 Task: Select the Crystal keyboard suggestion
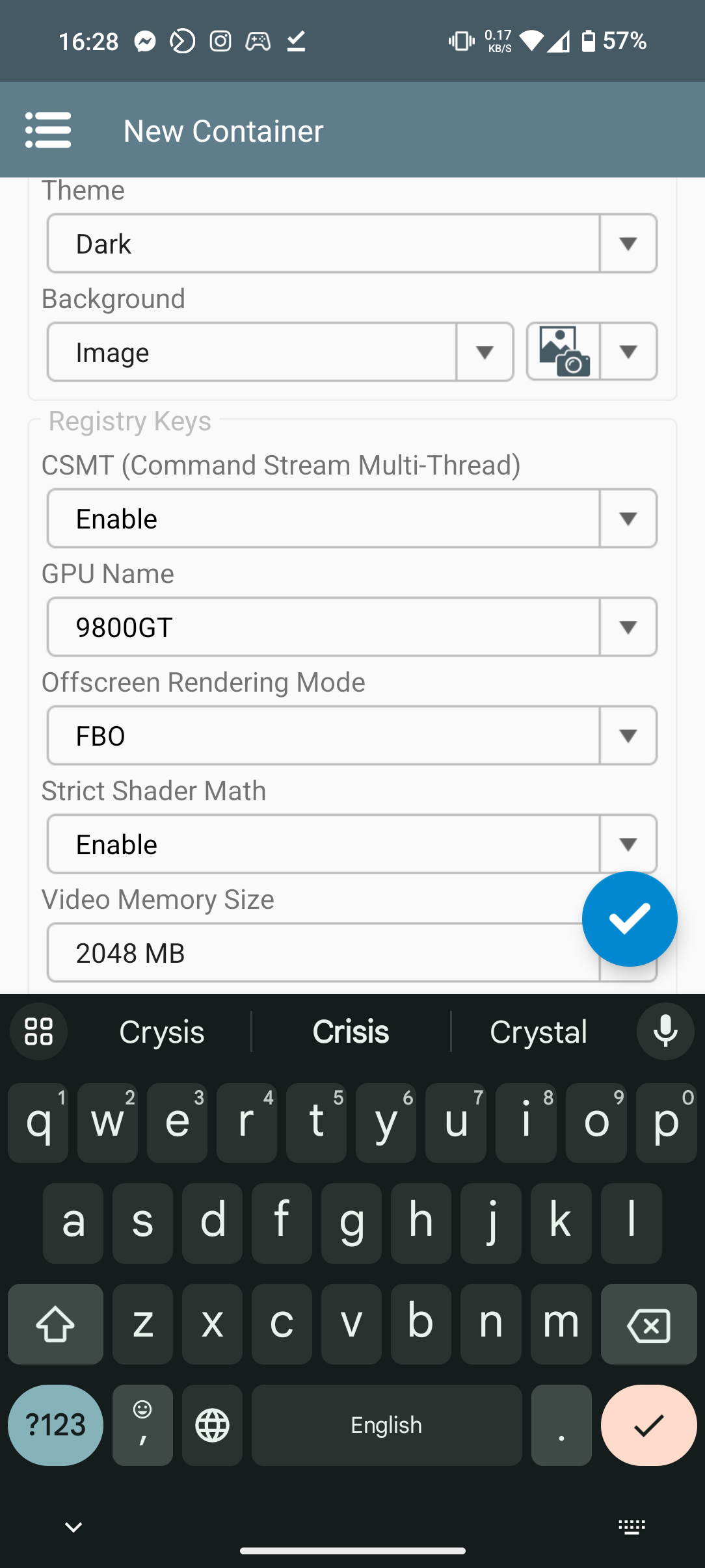click(539, 1032)
